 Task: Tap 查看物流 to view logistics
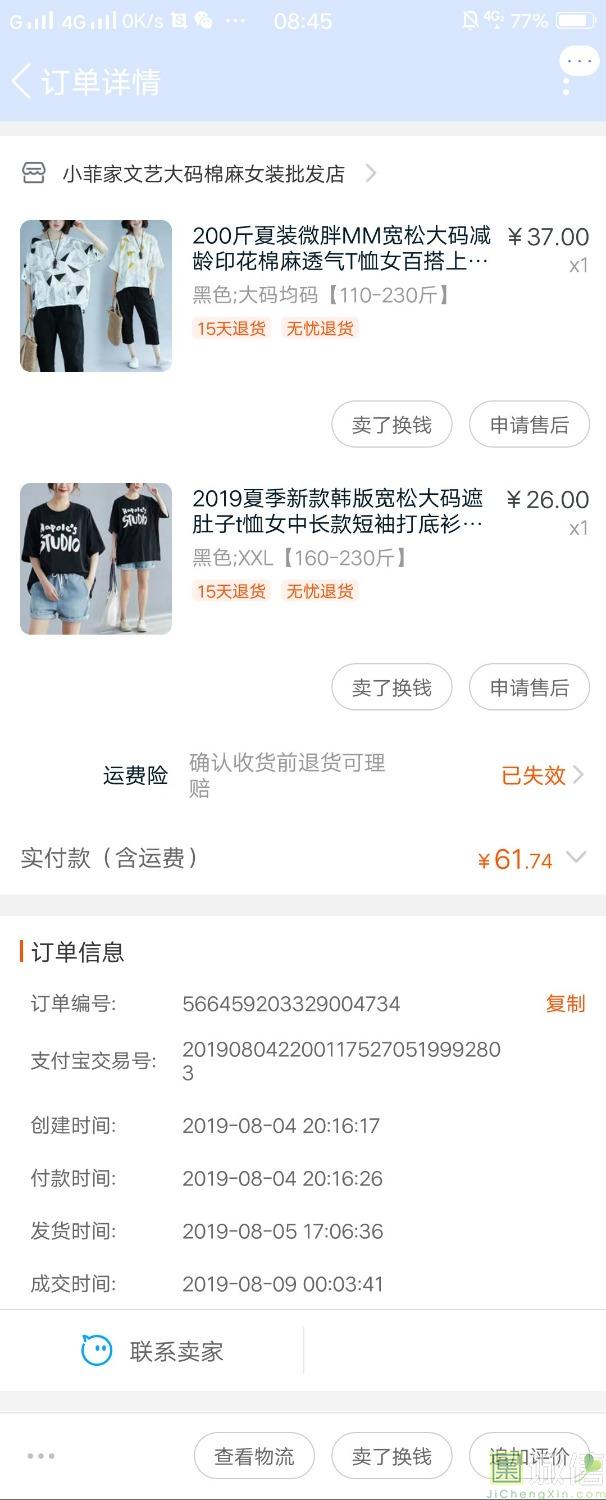click(254, 1457)
